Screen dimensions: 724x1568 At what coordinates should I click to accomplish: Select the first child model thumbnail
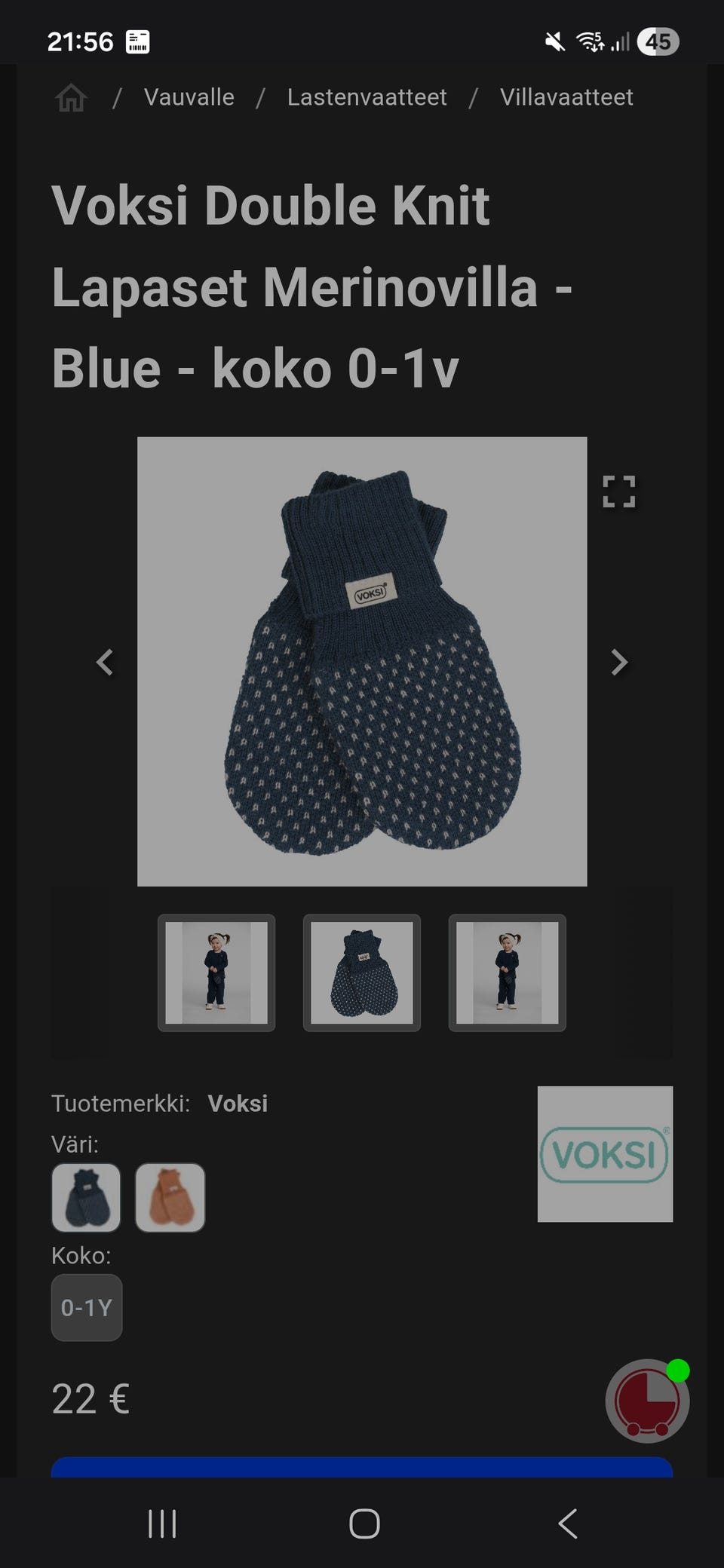216,972
